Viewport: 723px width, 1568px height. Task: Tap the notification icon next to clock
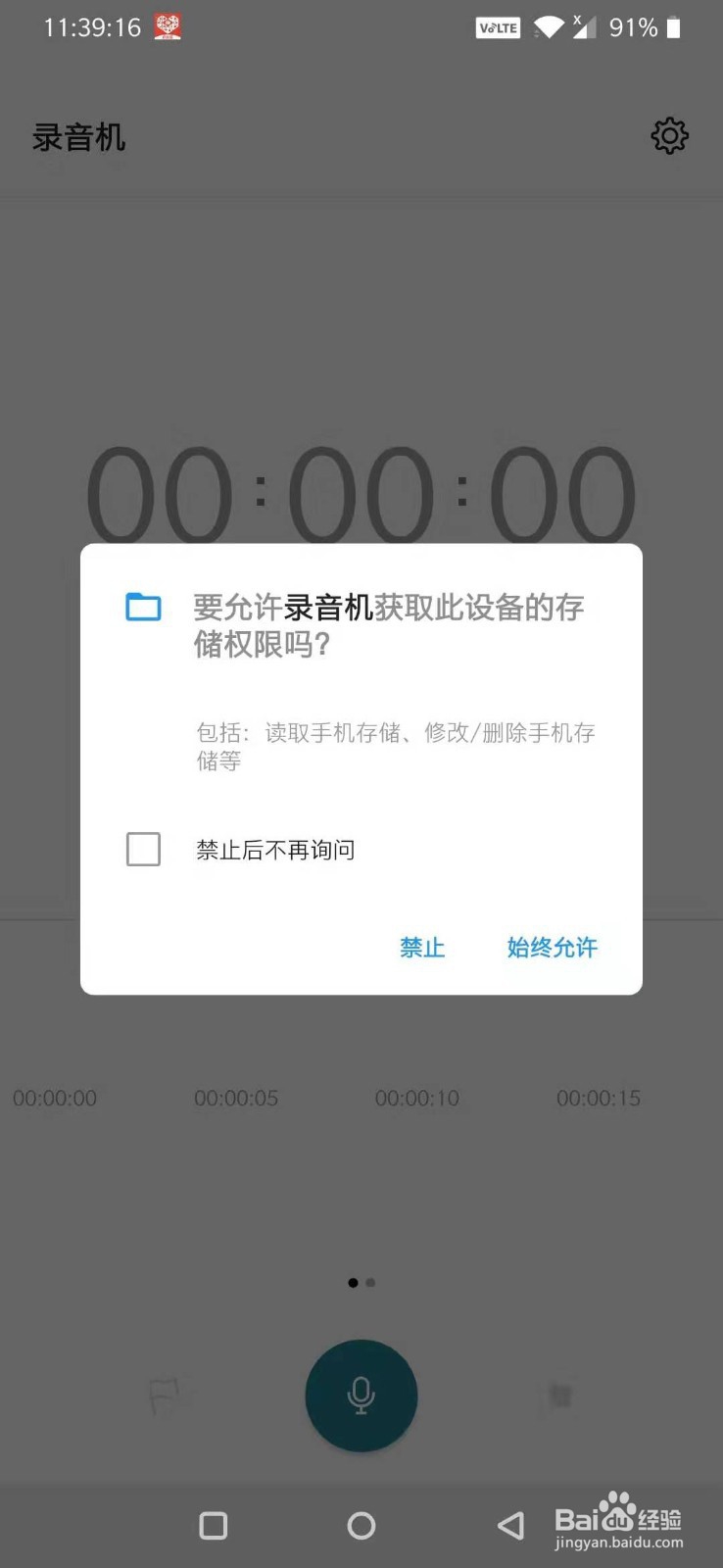tap(168, 26)
